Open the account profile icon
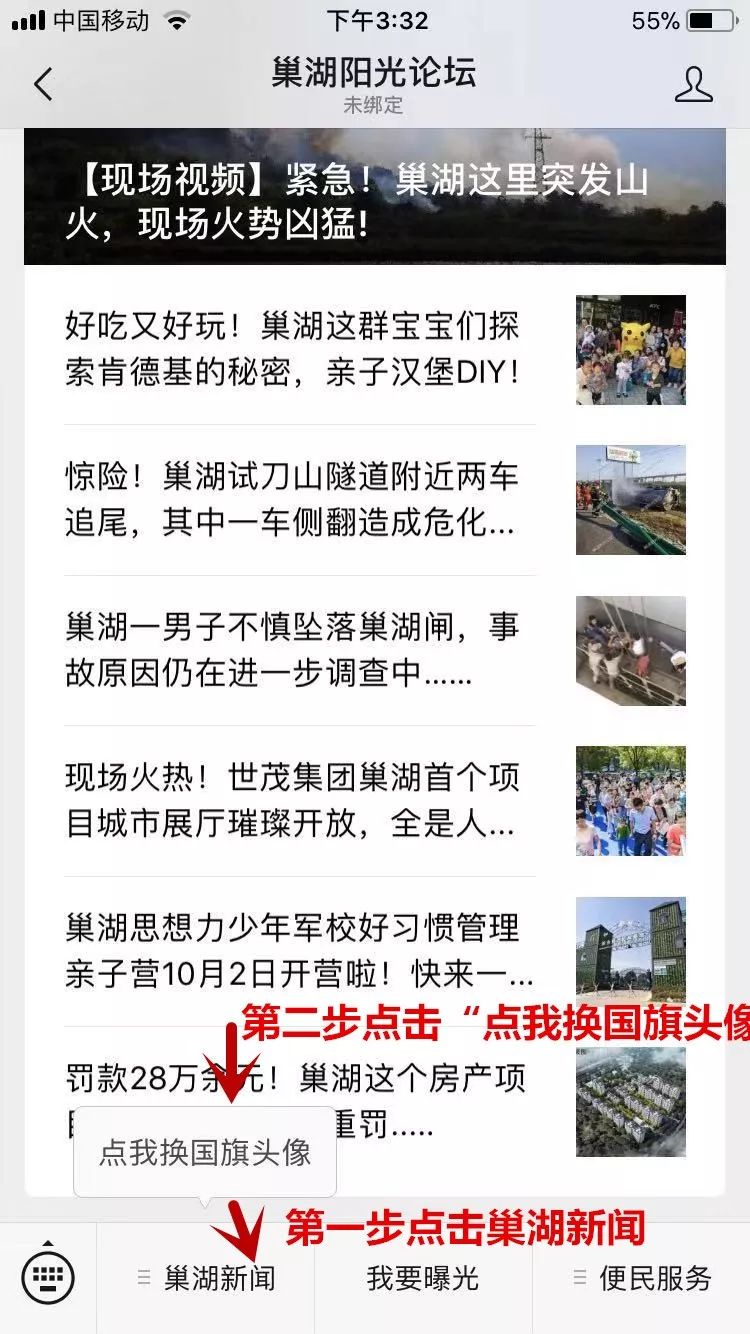Viewport: 750px width, 1334px height. tap(694, 85)
